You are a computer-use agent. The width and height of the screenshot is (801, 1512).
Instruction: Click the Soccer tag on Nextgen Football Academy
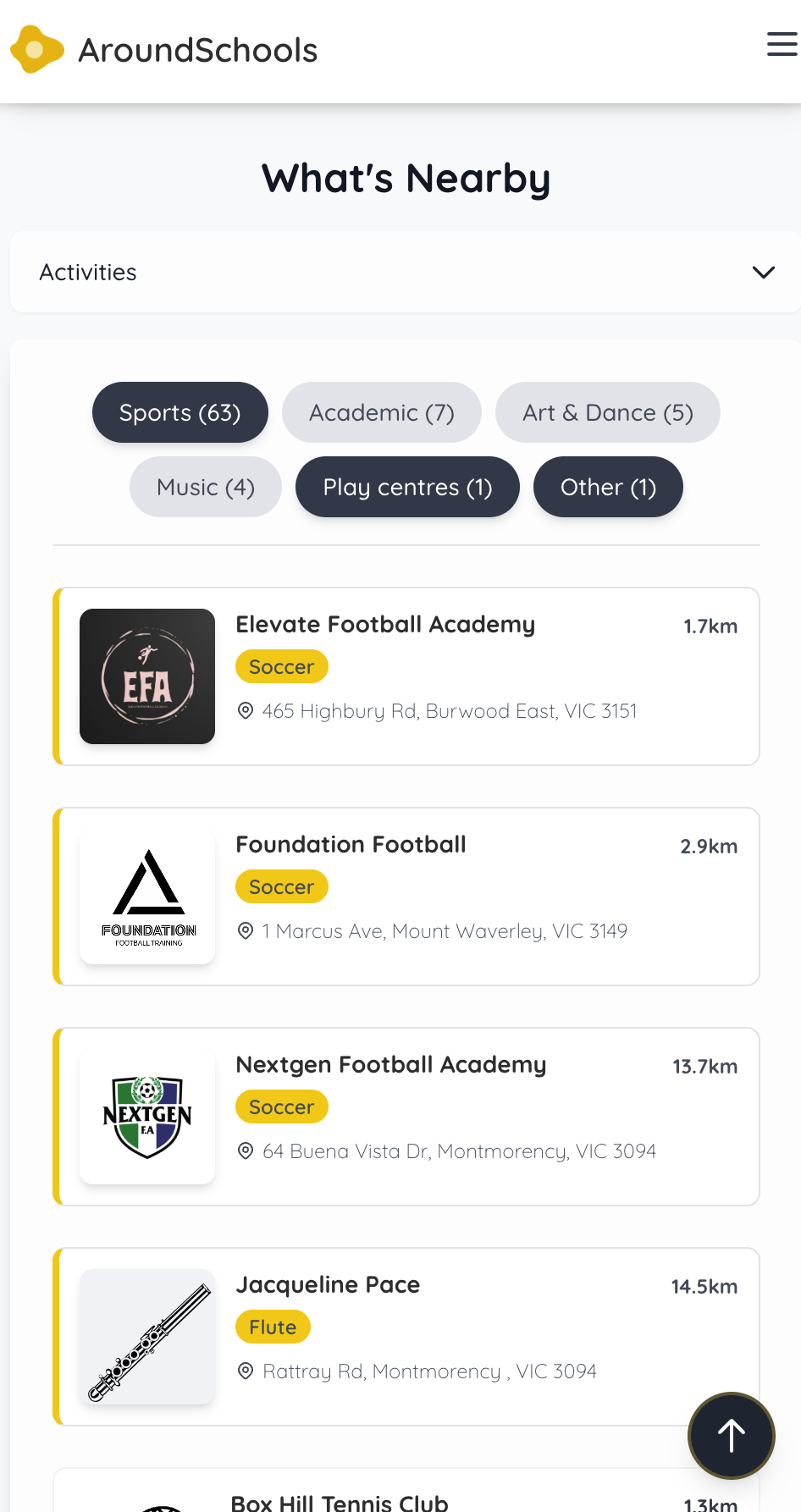click(281, 1106)
